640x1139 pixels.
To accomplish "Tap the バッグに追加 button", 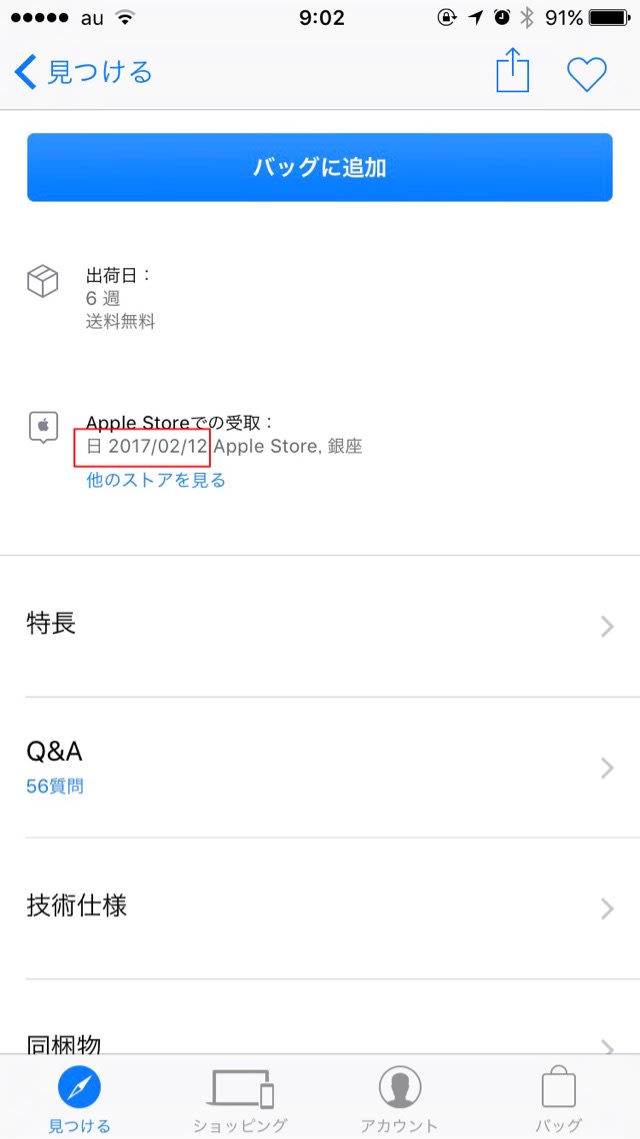I will tap(320, 167).
